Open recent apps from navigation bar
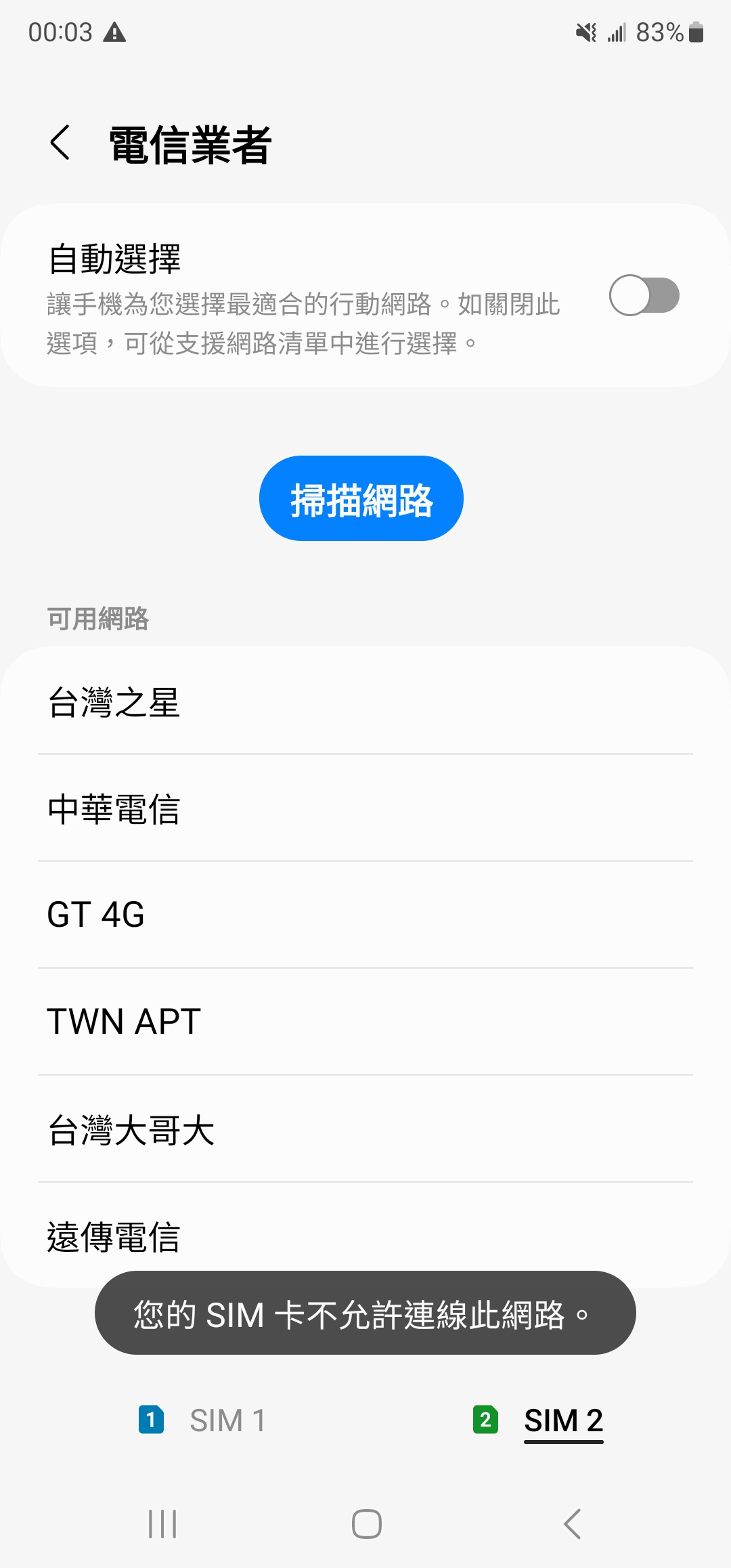The image size is (731, 1568). point(162,1524)
